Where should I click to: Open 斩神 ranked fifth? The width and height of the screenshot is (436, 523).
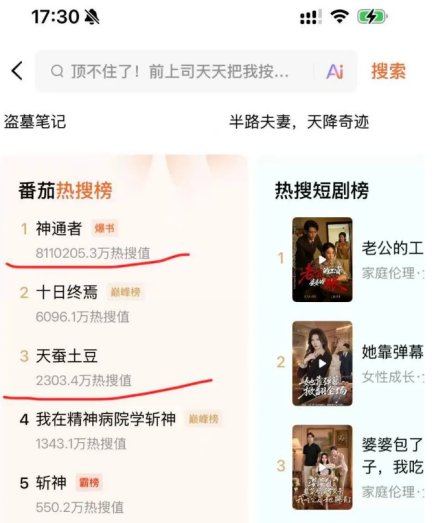click(51, 483)
